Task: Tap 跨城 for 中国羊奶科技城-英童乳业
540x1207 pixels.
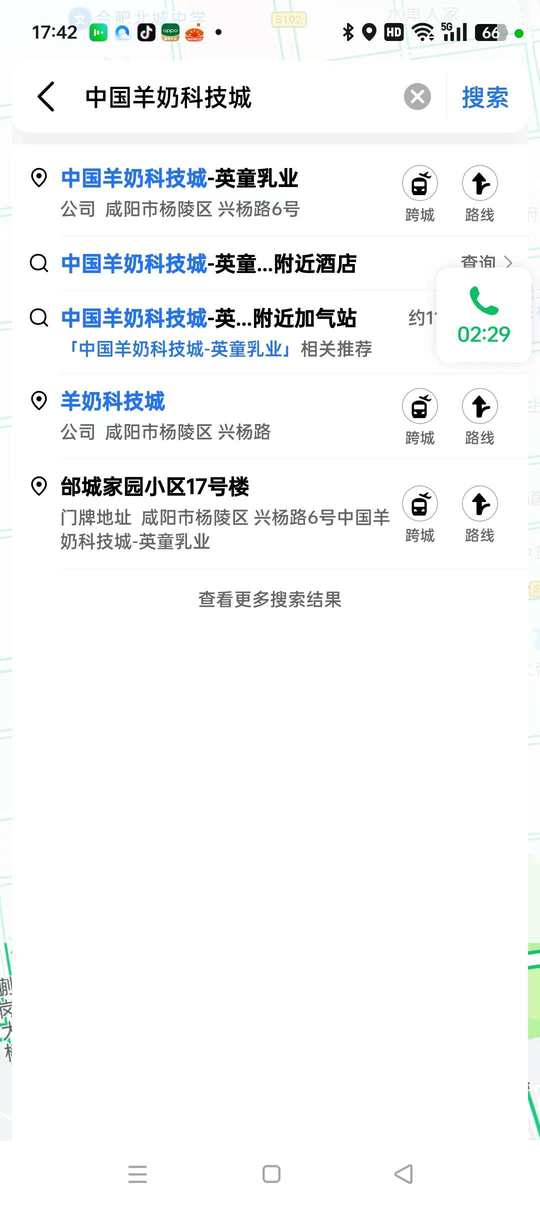Action: [420, 195]
